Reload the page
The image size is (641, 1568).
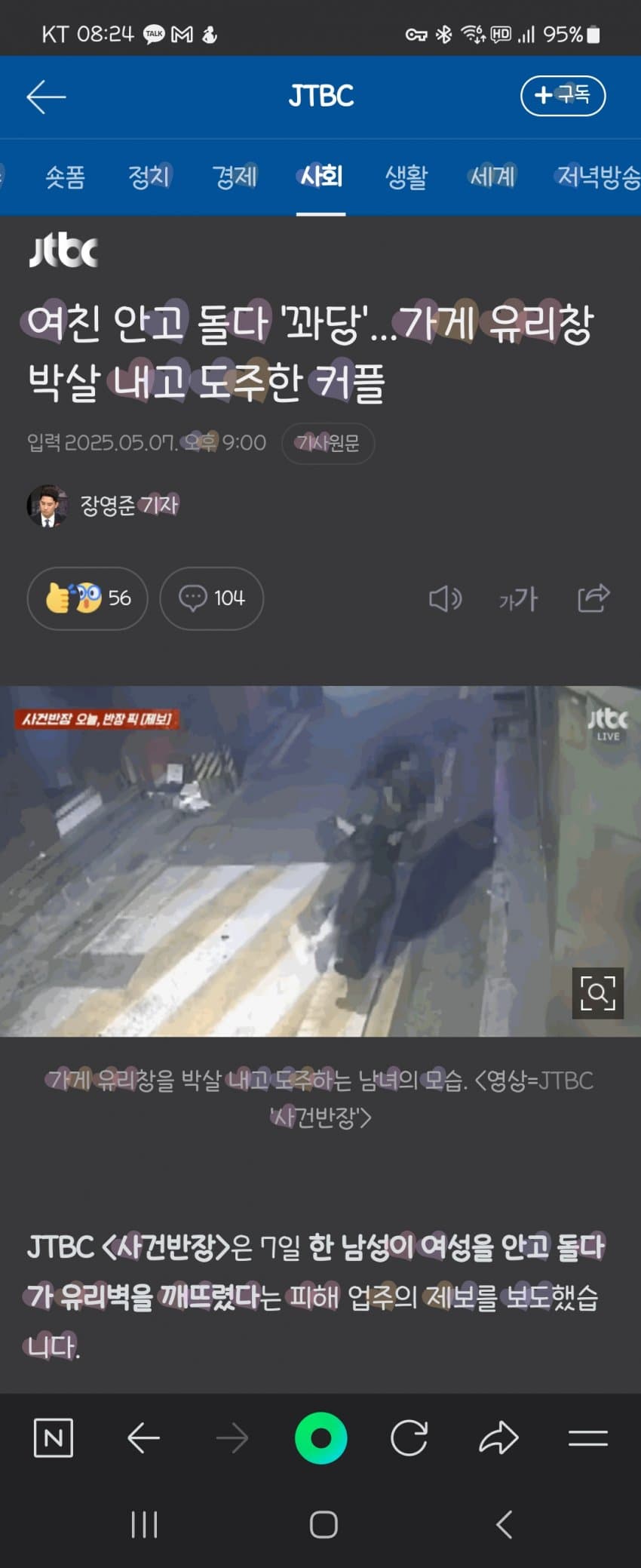tap(409, 1437)
